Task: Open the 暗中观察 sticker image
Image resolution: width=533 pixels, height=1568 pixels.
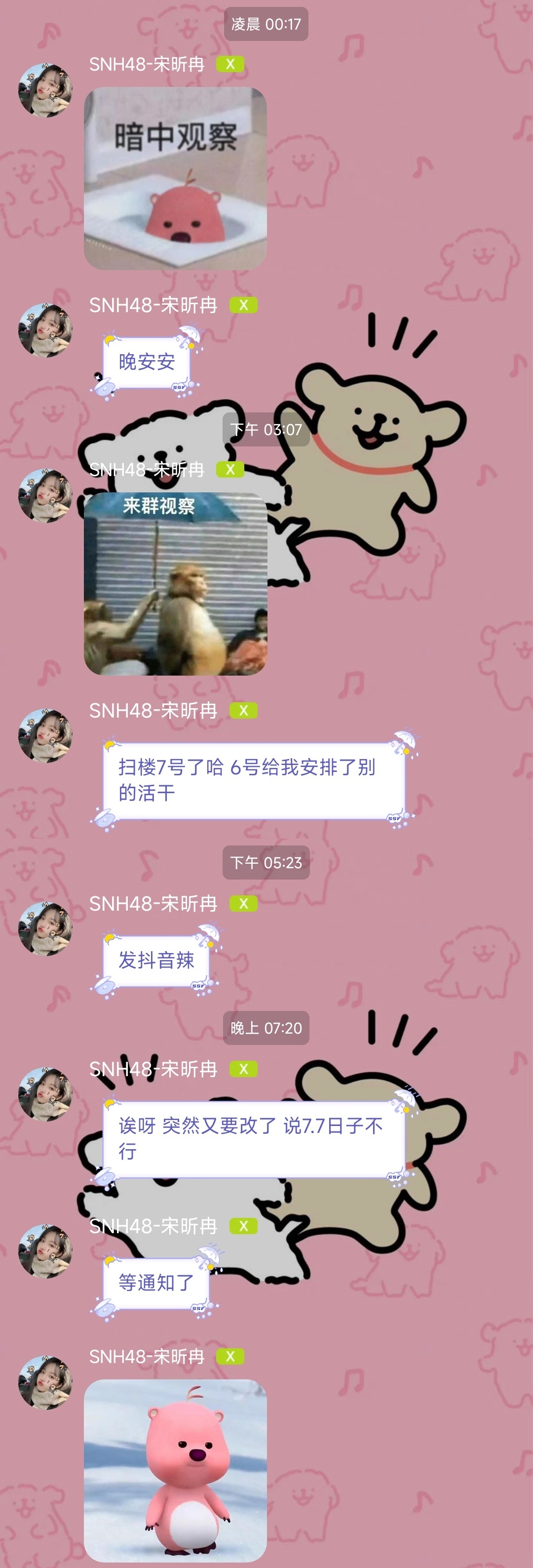Action: click(175, 178)
